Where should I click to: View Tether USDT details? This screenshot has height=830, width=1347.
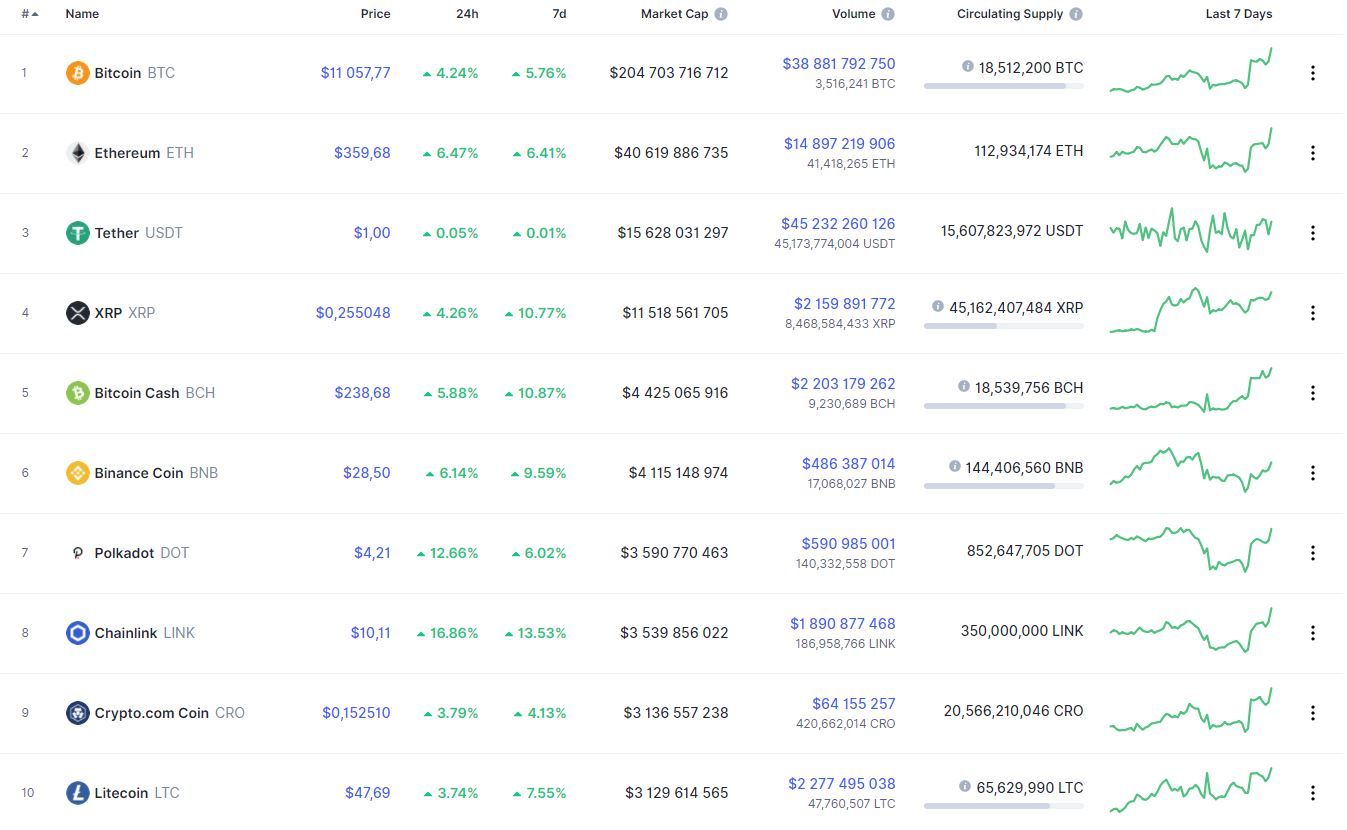(x=117, y=233)
